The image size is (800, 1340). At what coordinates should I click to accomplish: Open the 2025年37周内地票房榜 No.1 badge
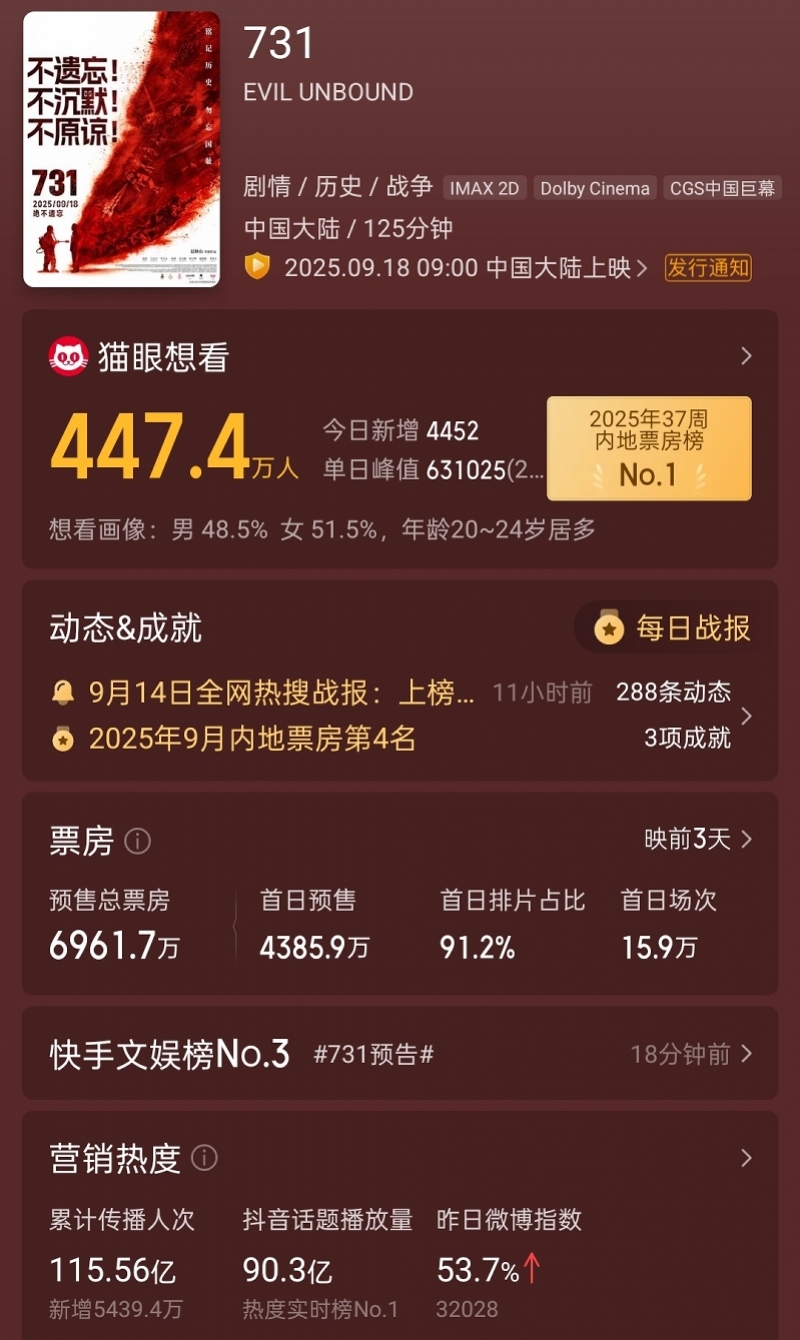point(648,448)
